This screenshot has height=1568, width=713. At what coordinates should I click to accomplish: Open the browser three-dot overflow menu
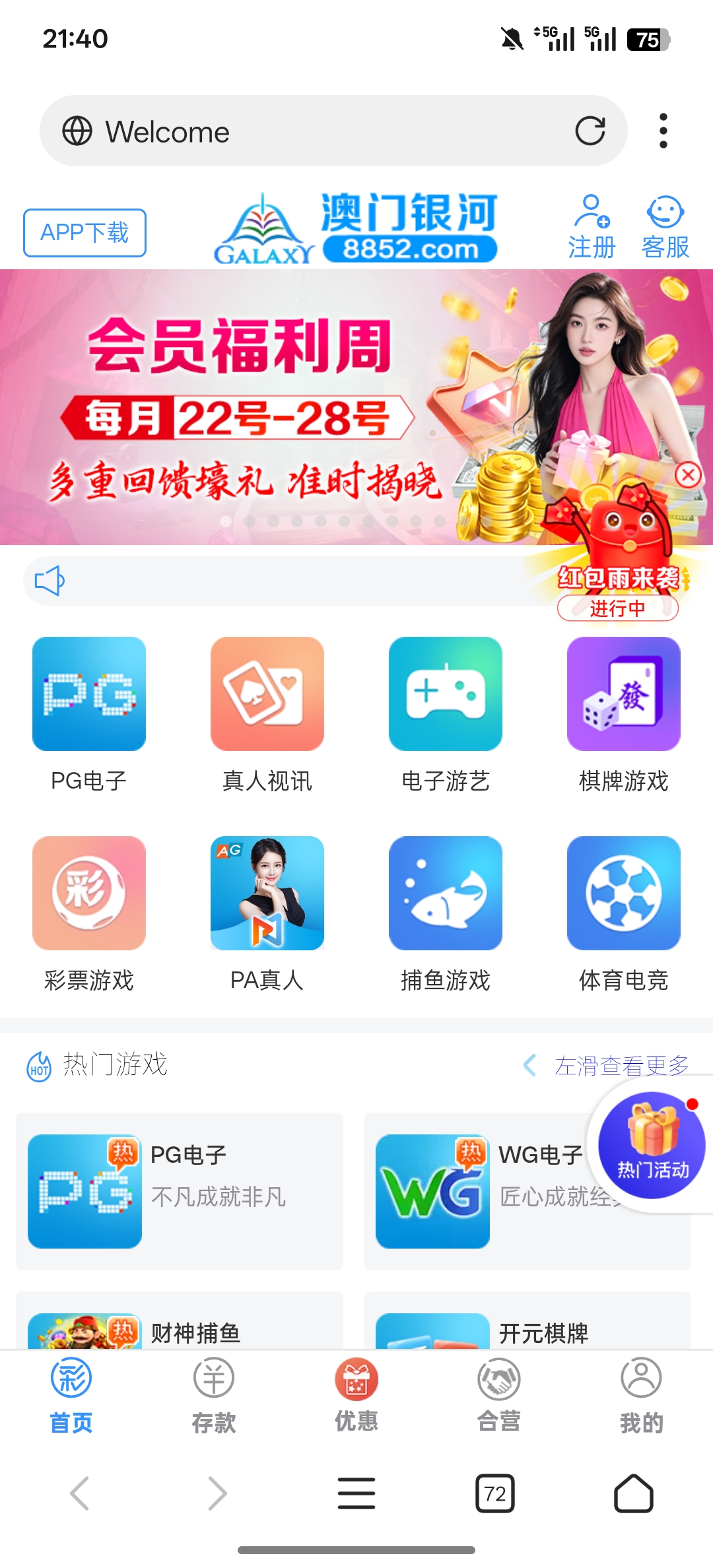pos(664,130)
